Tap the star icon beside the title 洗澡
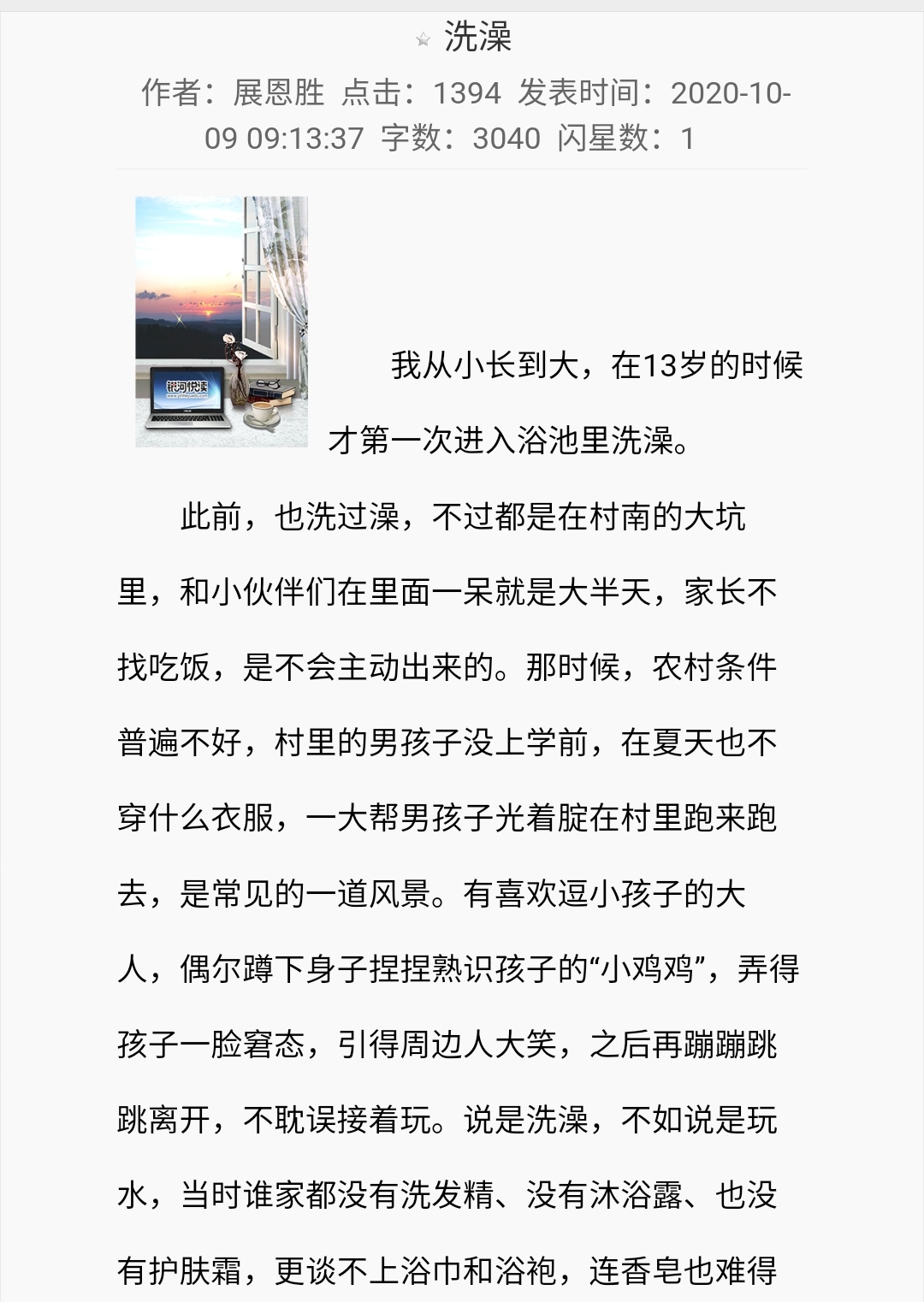 pos(422,39)
